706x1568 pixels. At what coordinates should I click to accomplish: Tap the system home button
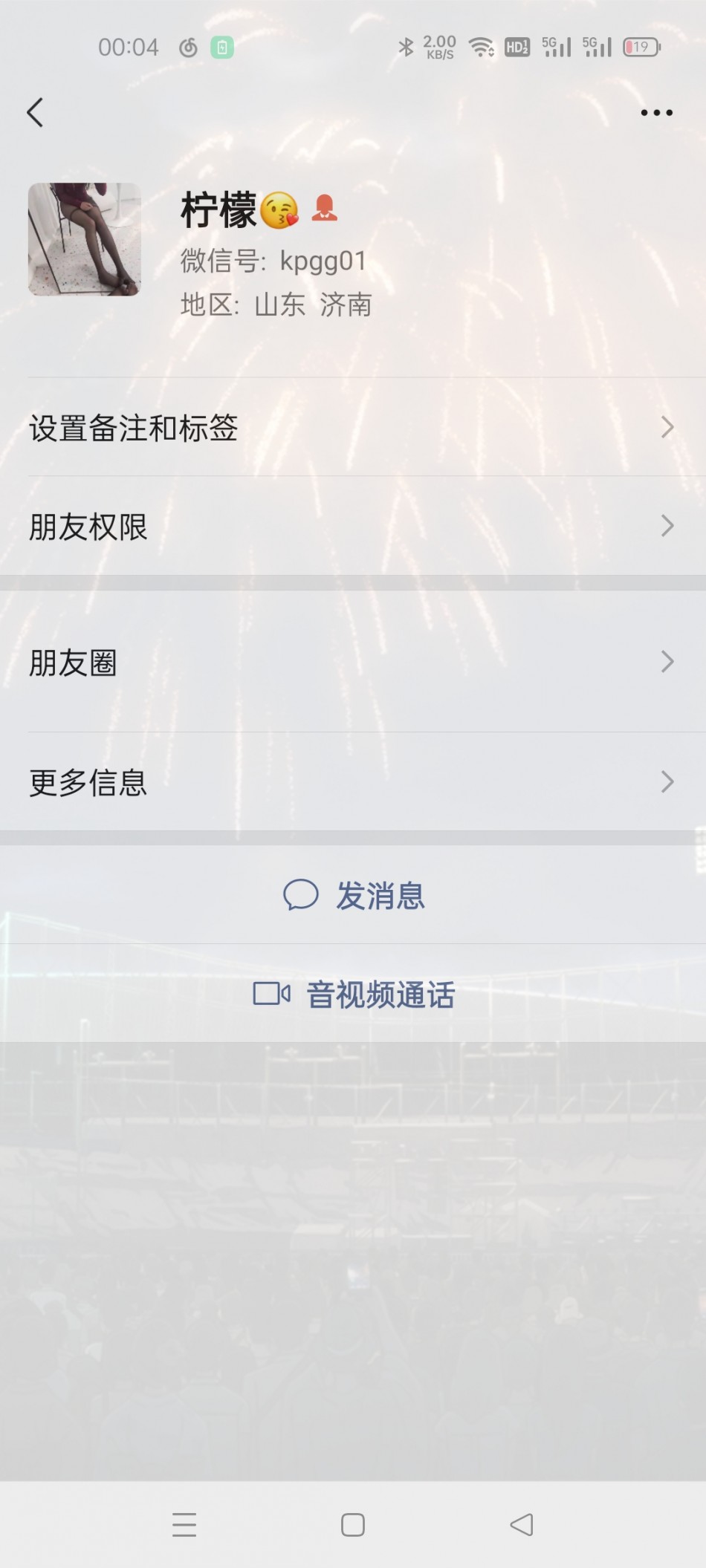pos(353,1525)
